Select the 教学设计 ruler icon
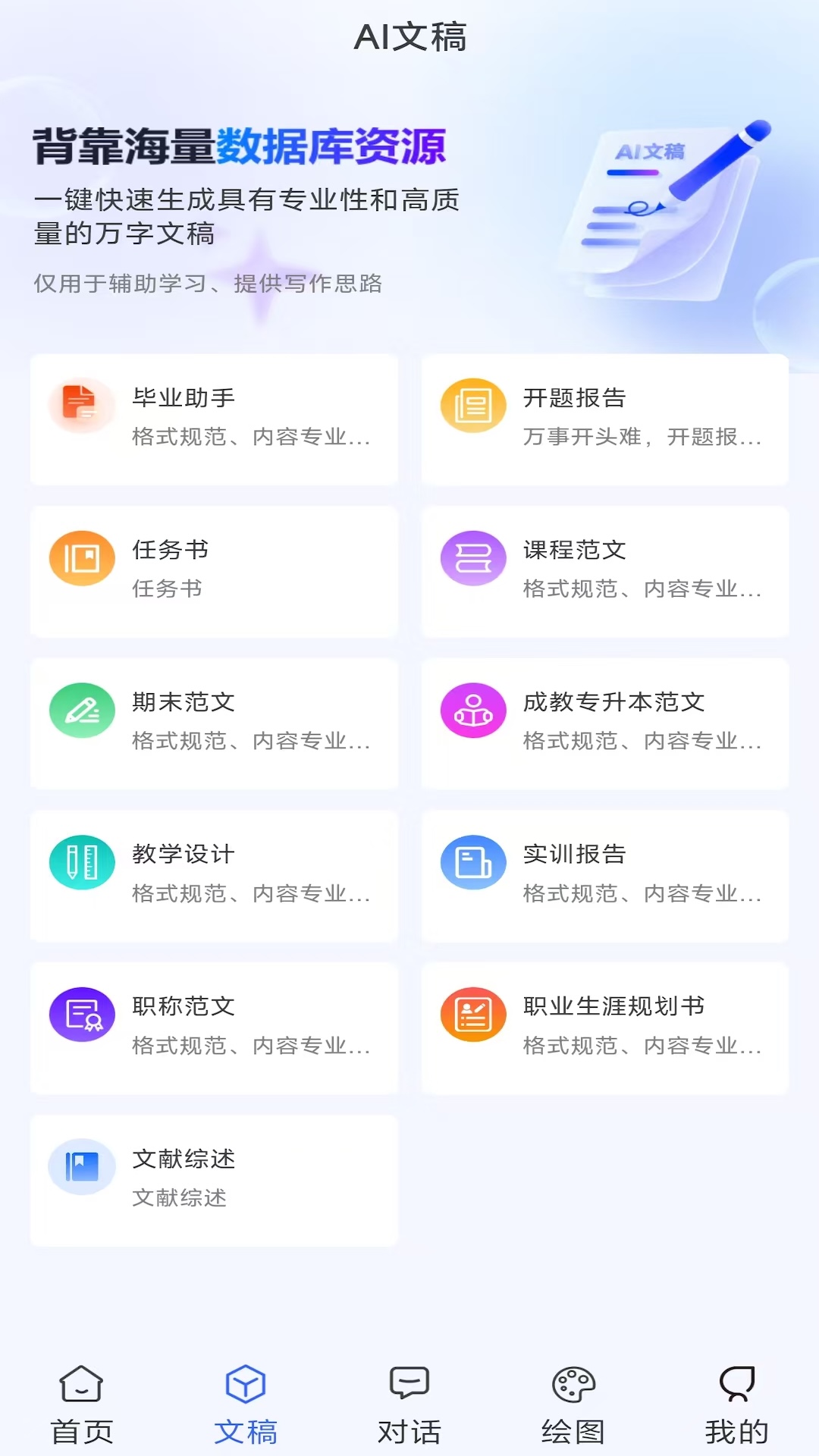This screenshot has height=1456, width=819. [81, 861]
